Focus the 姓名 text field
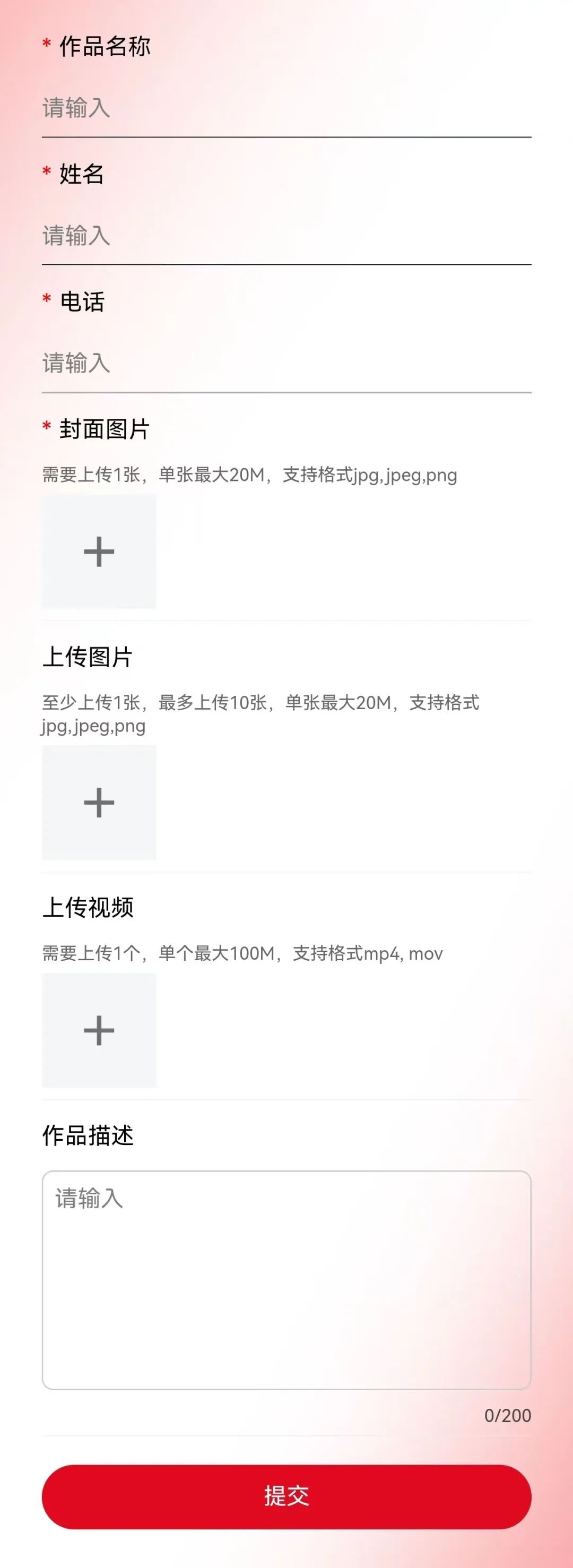 pos(286,236)
